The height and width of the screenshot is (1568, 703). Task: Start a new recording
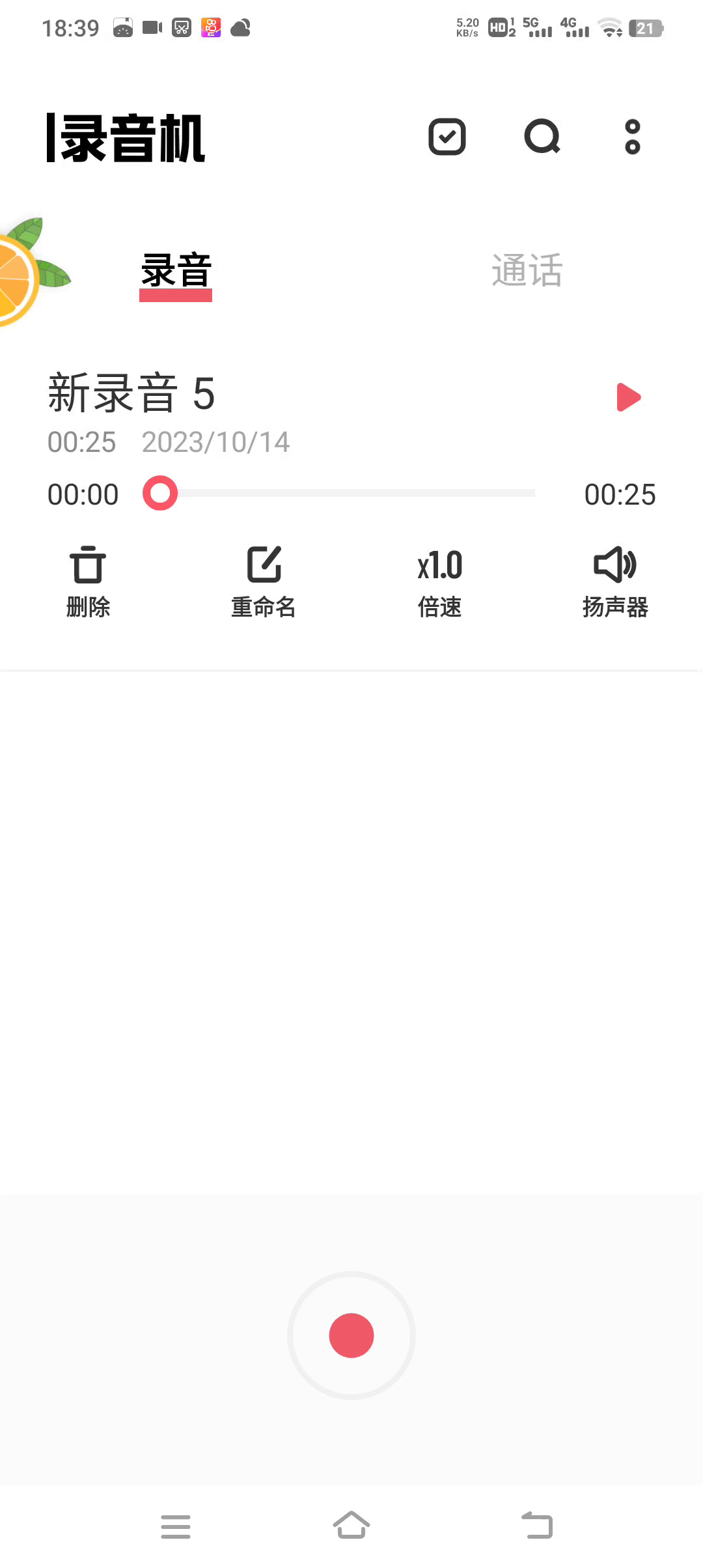coord(351,1336)
